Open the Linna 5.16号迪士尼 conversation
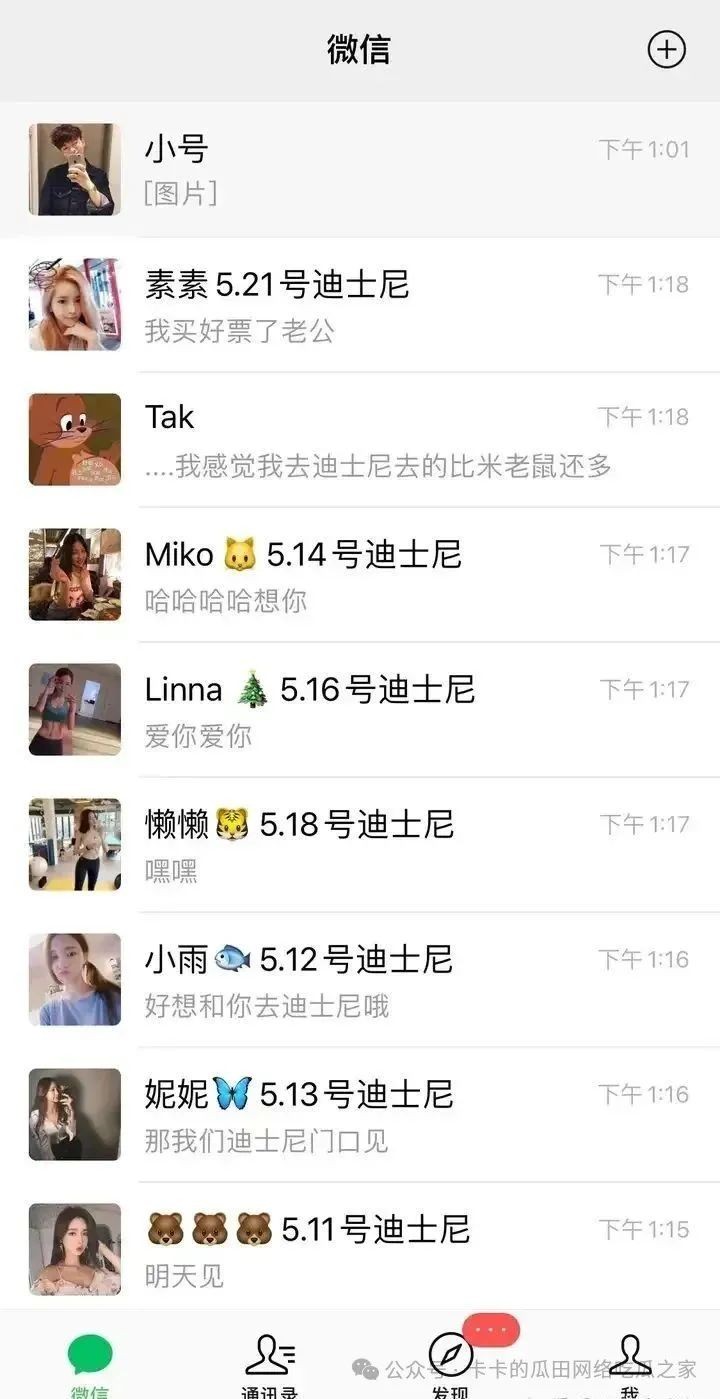The width and height of the screenshot is (720, 1399). click(x=360, y=709)
